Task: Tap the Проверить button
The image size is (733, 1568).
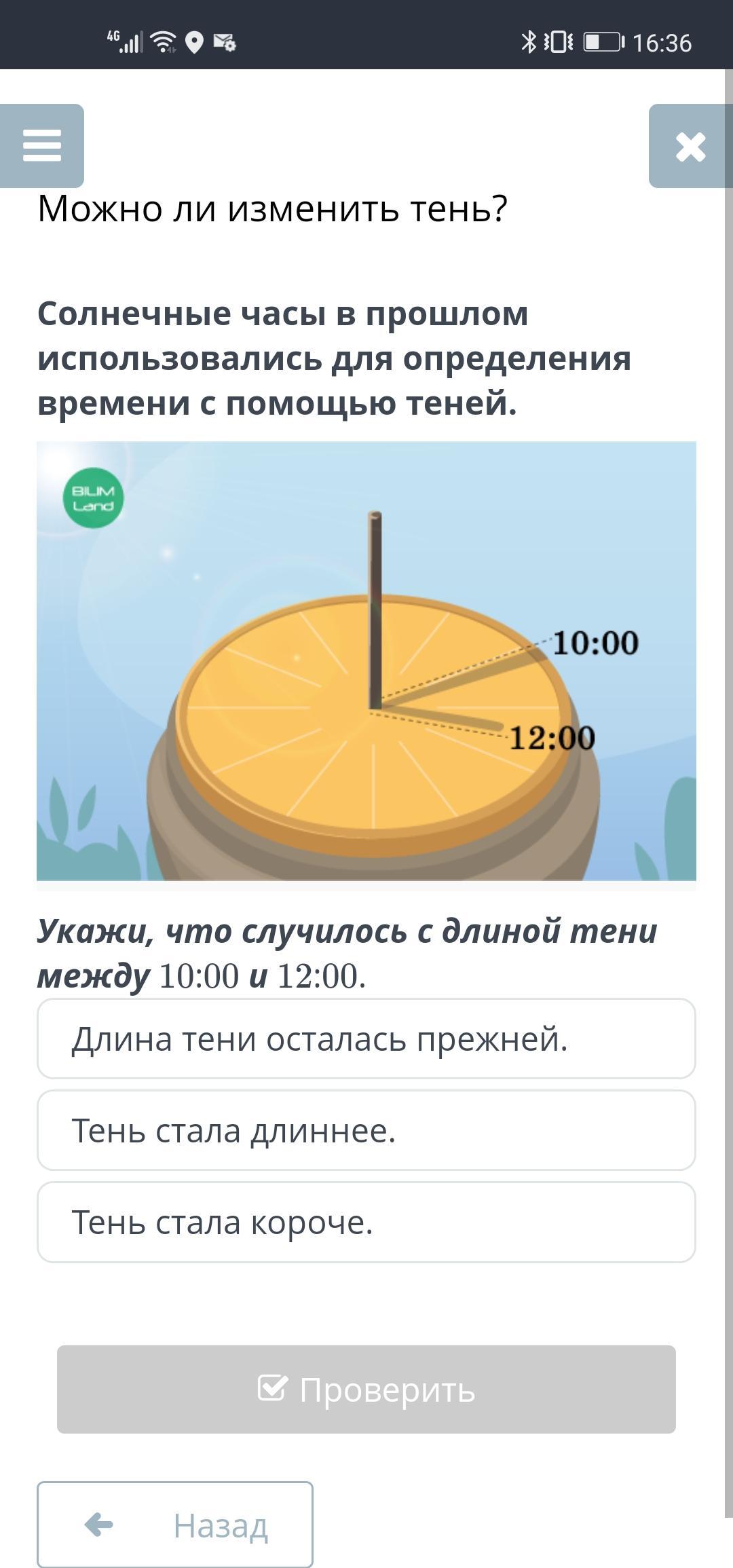Action: [366, 1389]
